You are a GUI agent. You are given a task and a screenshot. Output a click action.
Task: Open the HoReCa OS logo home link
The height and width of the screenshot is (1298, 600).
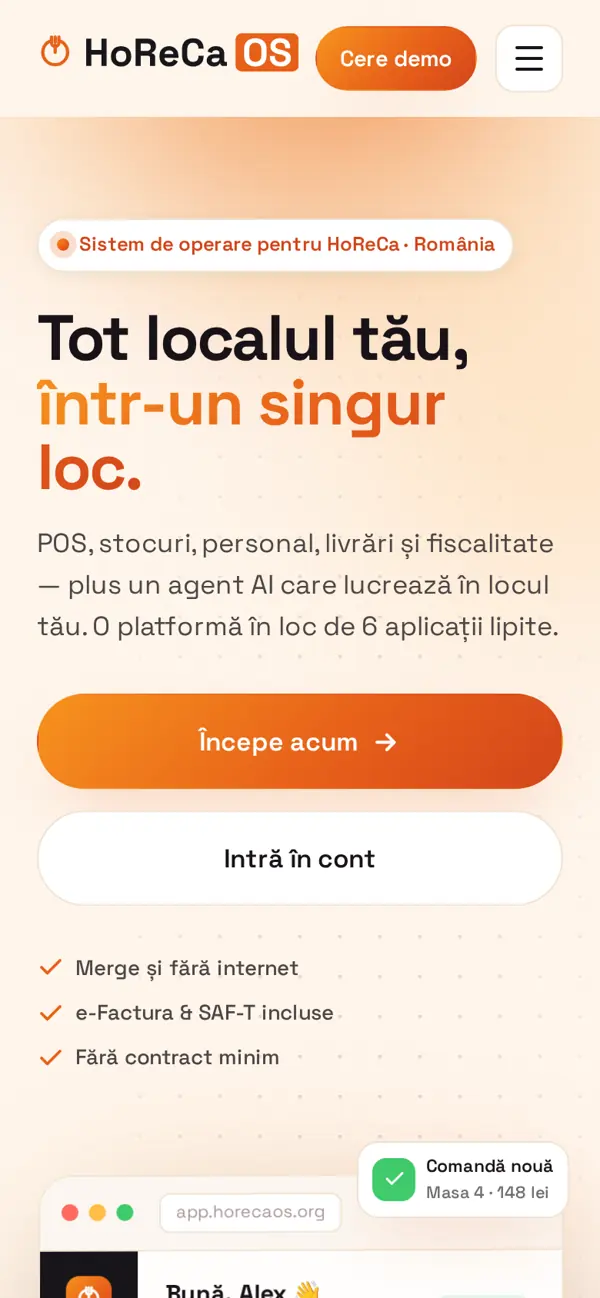[x=169, y=52]
